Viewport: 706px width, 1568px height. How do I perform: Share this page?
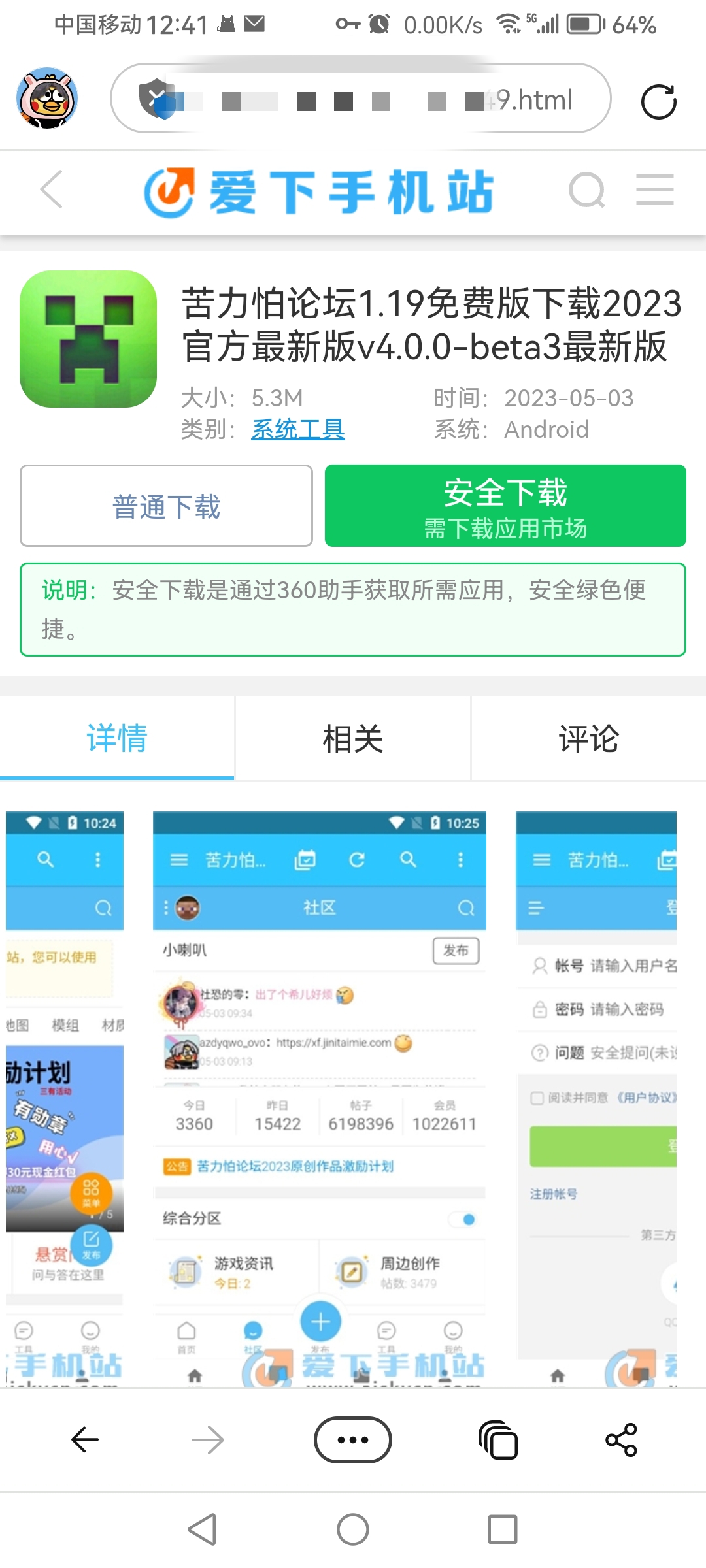(621, 1439)
